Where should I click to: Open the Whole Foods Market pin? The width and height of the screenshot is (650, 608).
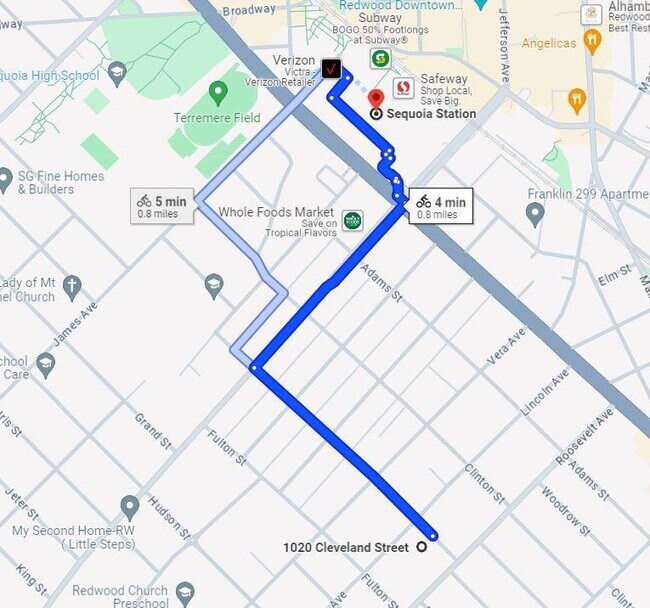click(x=352, y=220)
